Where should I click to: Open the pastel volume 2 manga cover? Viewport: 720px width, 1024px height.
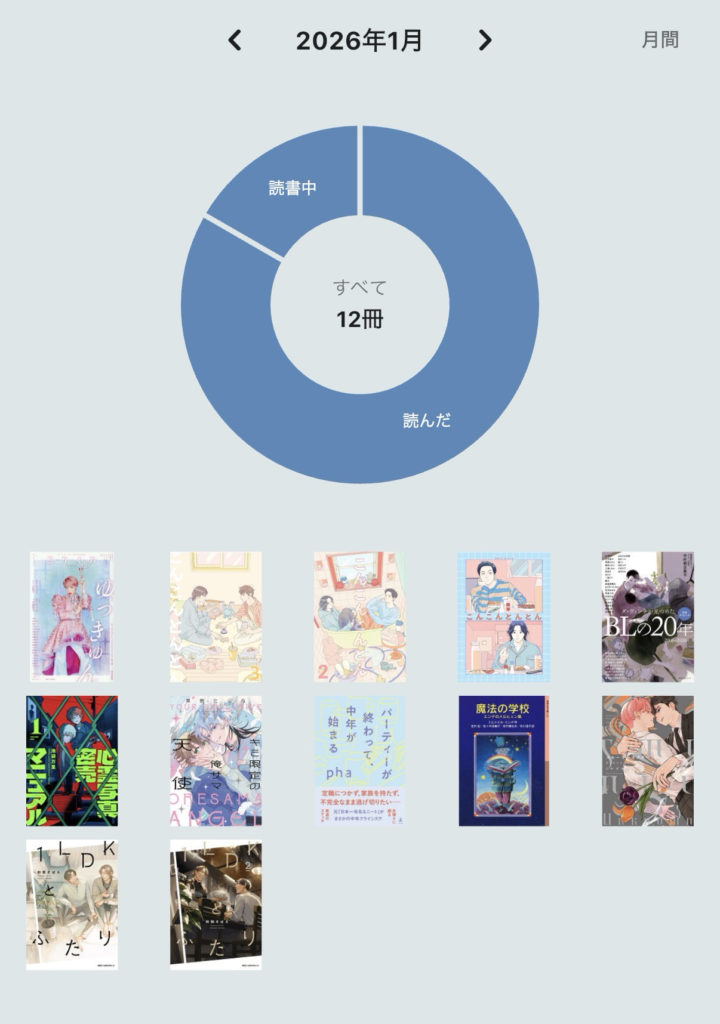pyautogui.click(x=359, y=617)
